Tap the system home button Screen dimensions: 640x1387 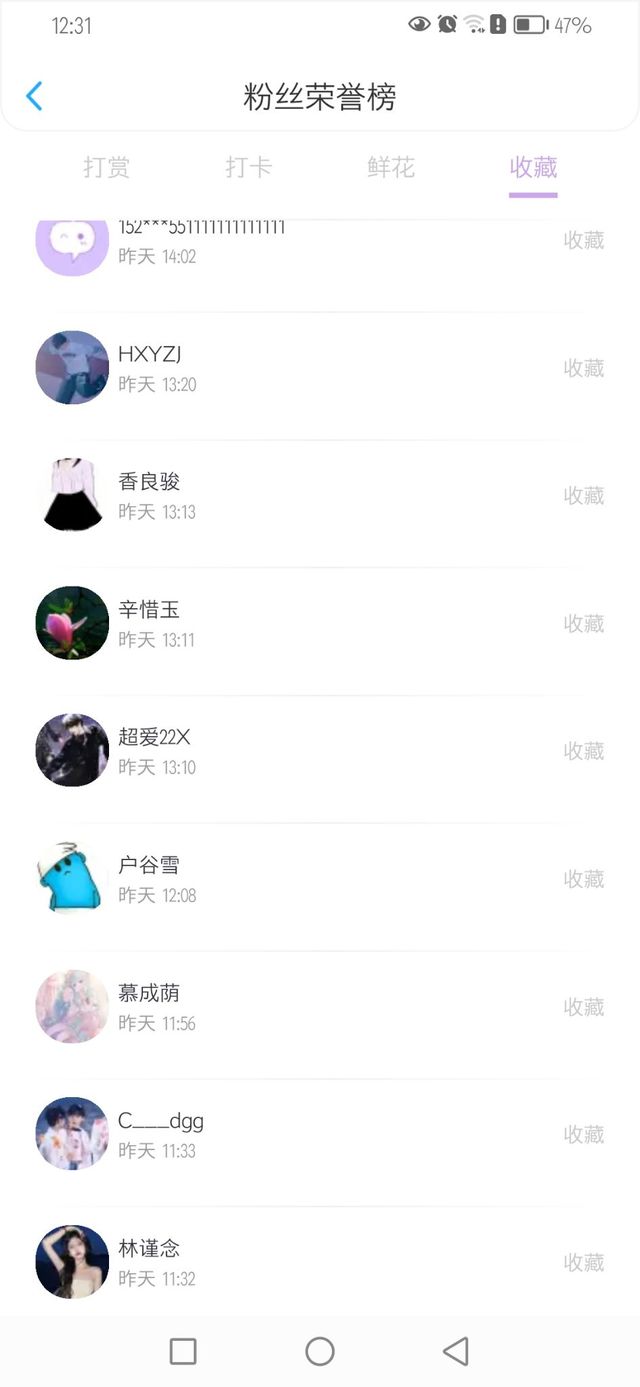point(320,1352)
